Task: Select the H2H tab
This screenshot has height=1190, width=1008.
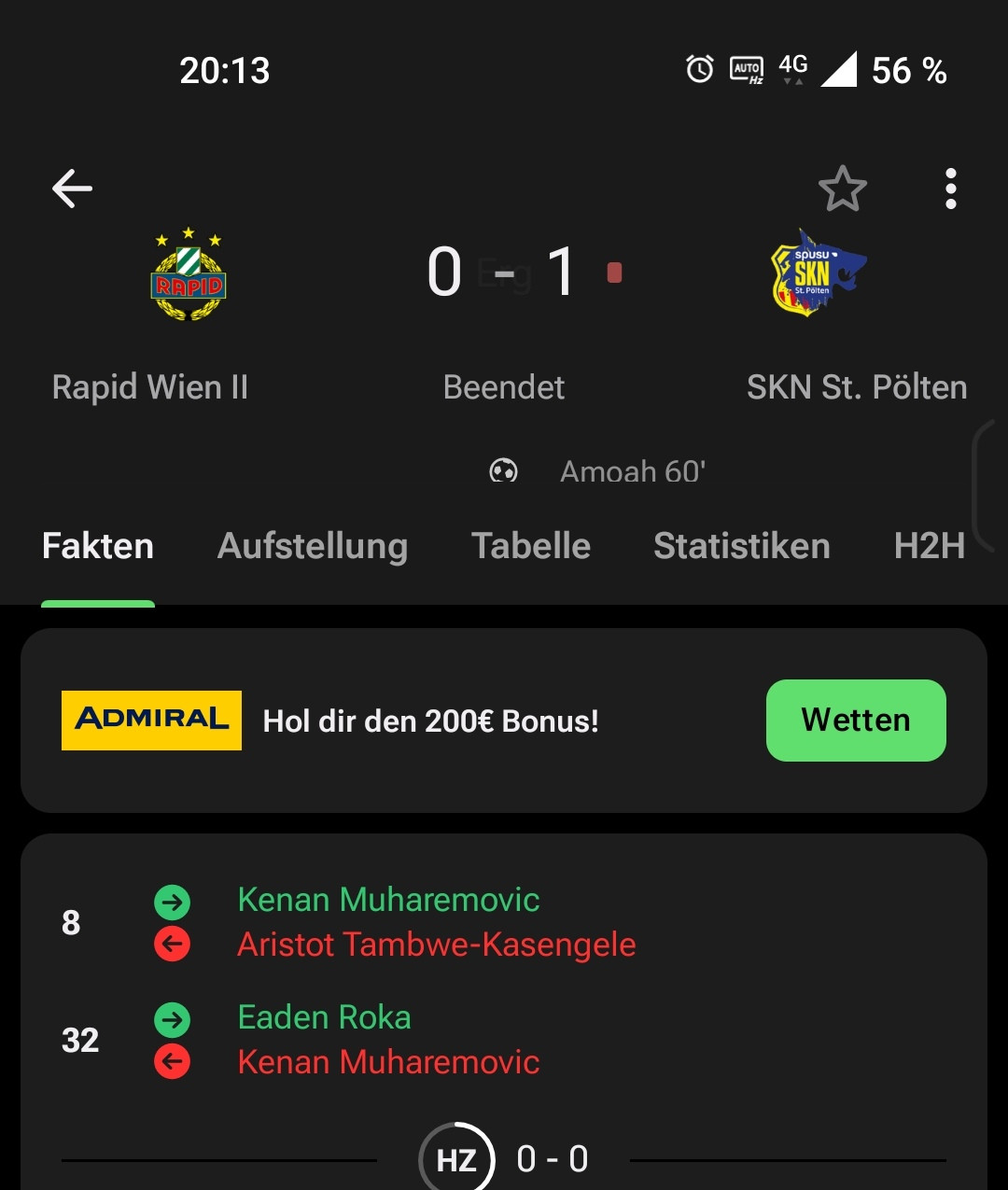Action: [x=929, y=546]
